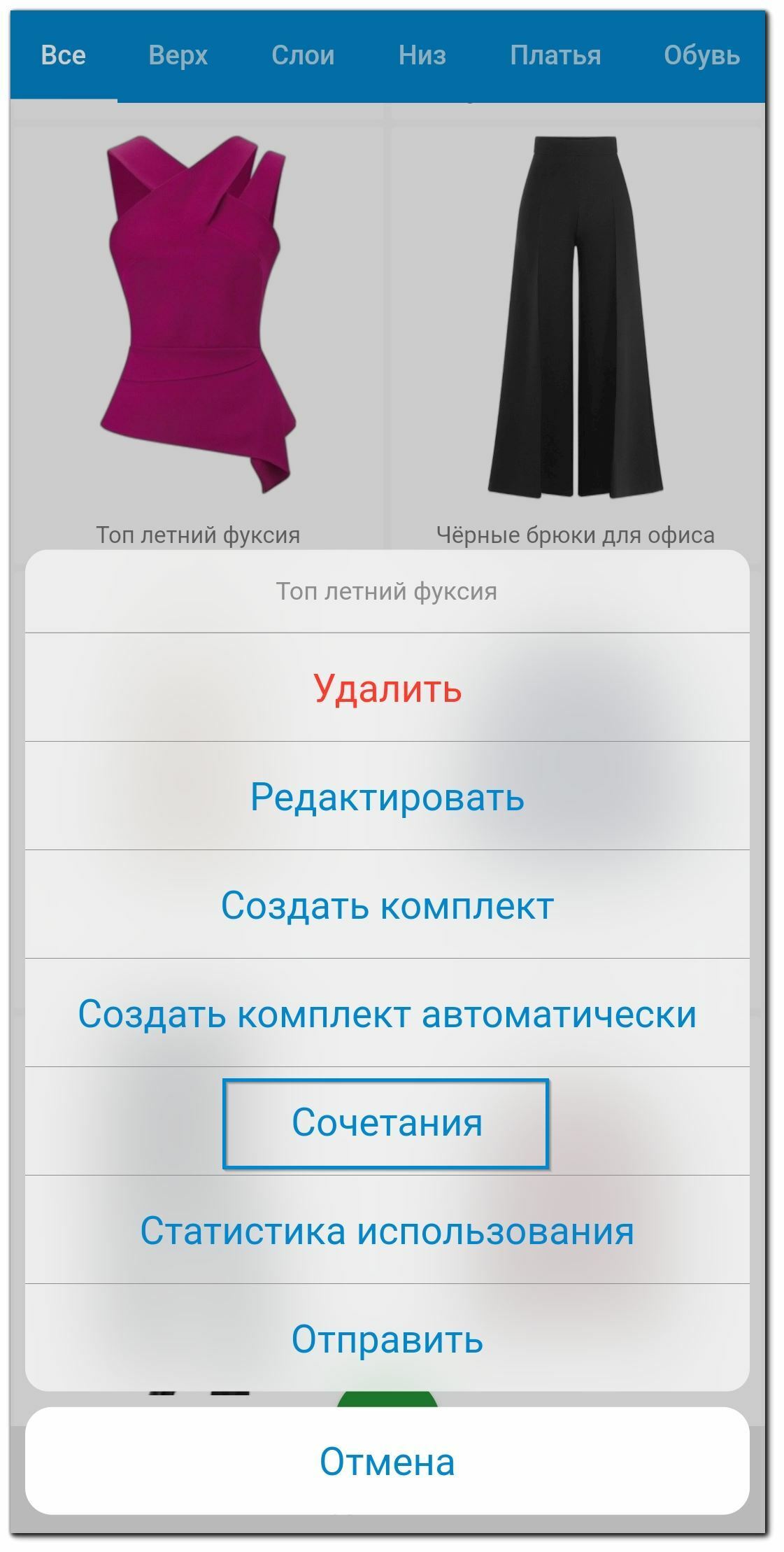Switch to the Все tab
The image size is (784, 1552).
click(x=64, y=55)
